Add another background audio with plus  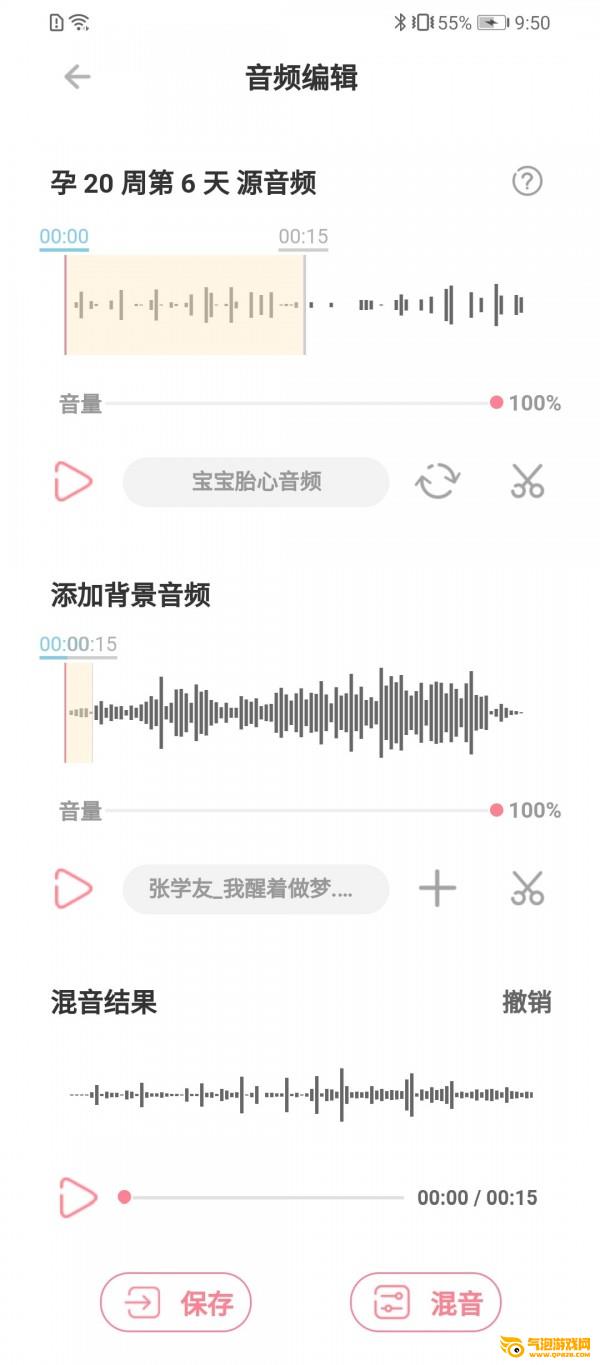tap(437, 888)
